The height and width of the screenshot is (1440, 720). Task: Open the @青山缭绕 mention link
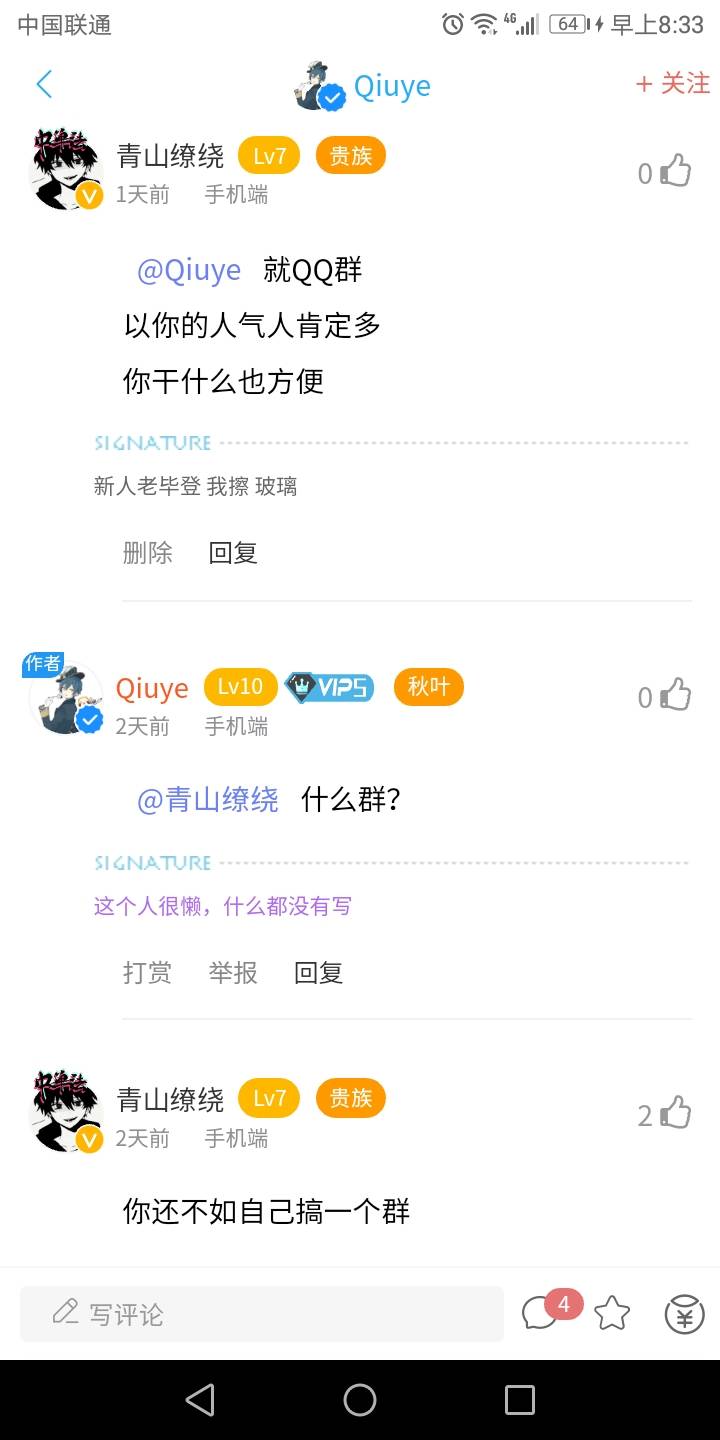tap(208, 800)
